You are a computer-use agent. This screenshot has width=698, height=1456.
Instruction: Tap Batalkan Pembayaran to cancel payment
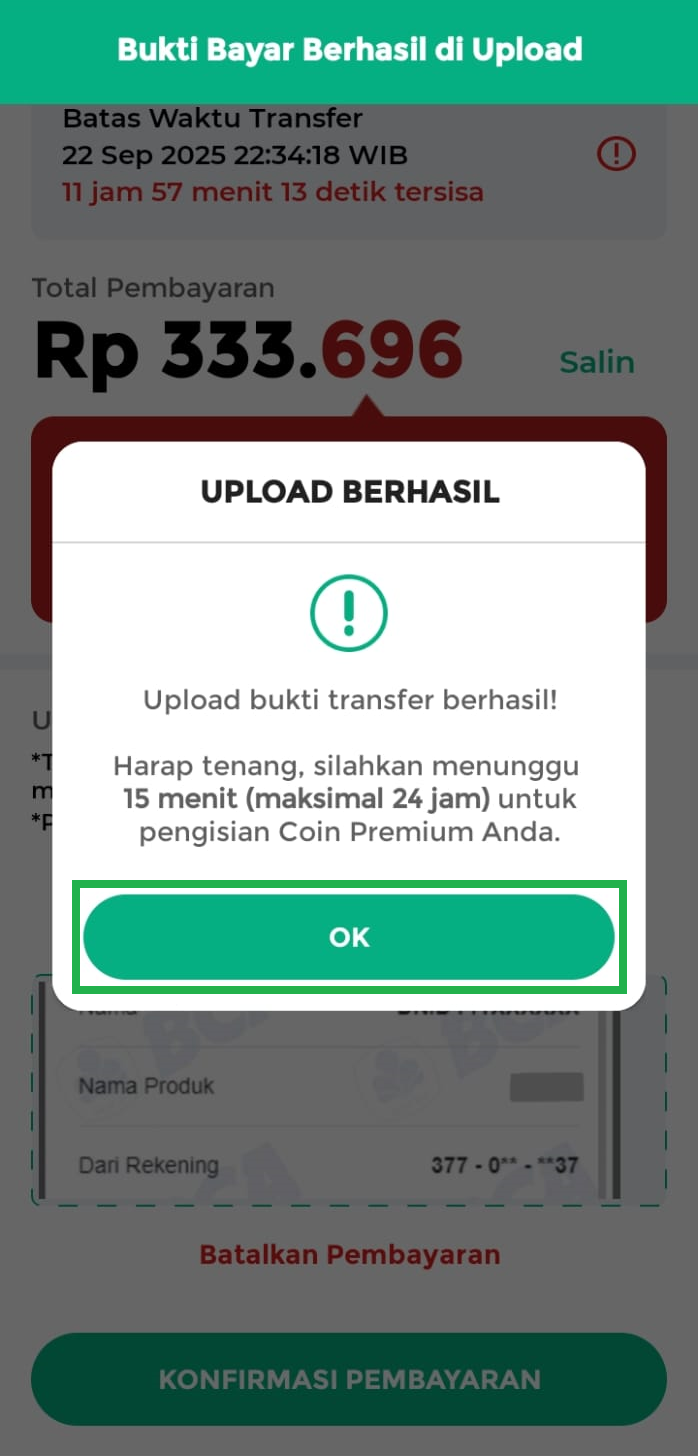[349, 1254]
